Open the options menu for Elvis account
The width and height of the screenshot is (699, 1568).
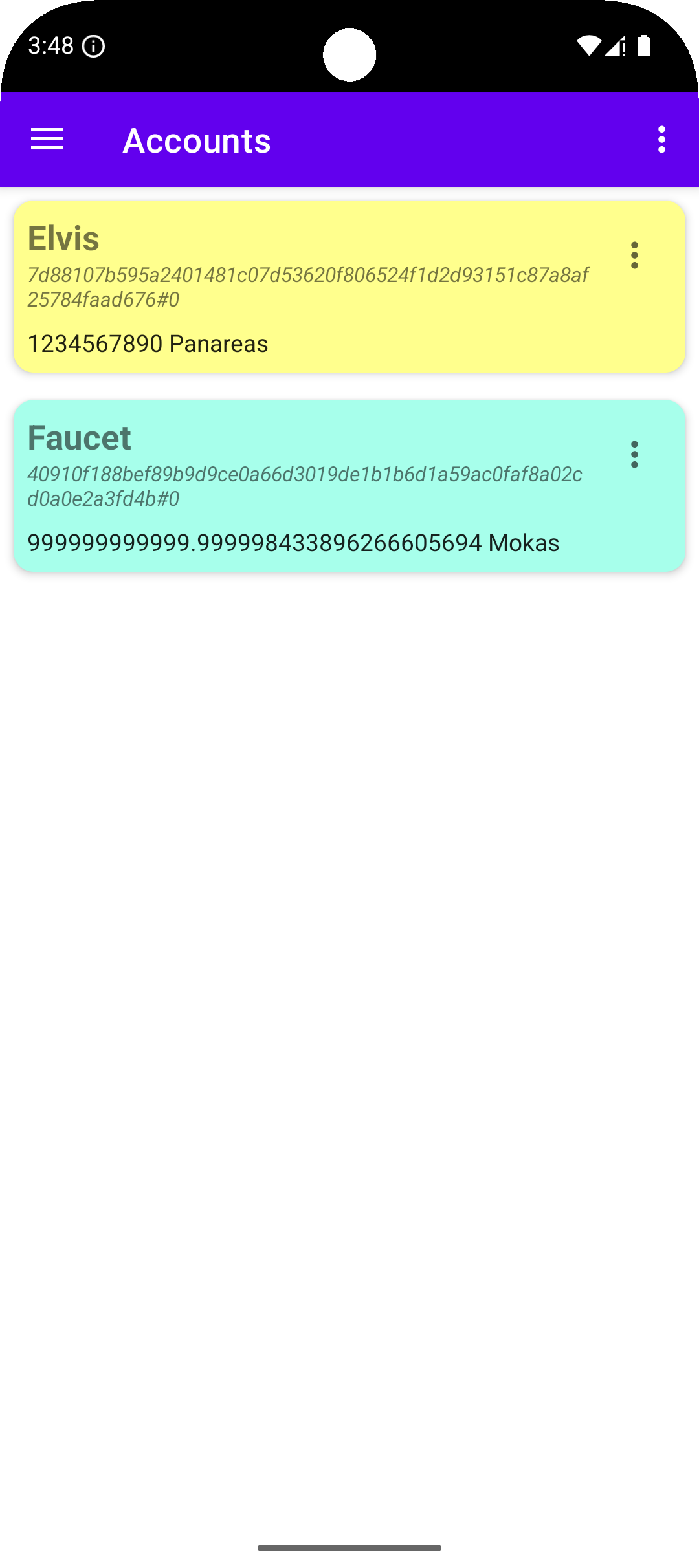[634, 256]
